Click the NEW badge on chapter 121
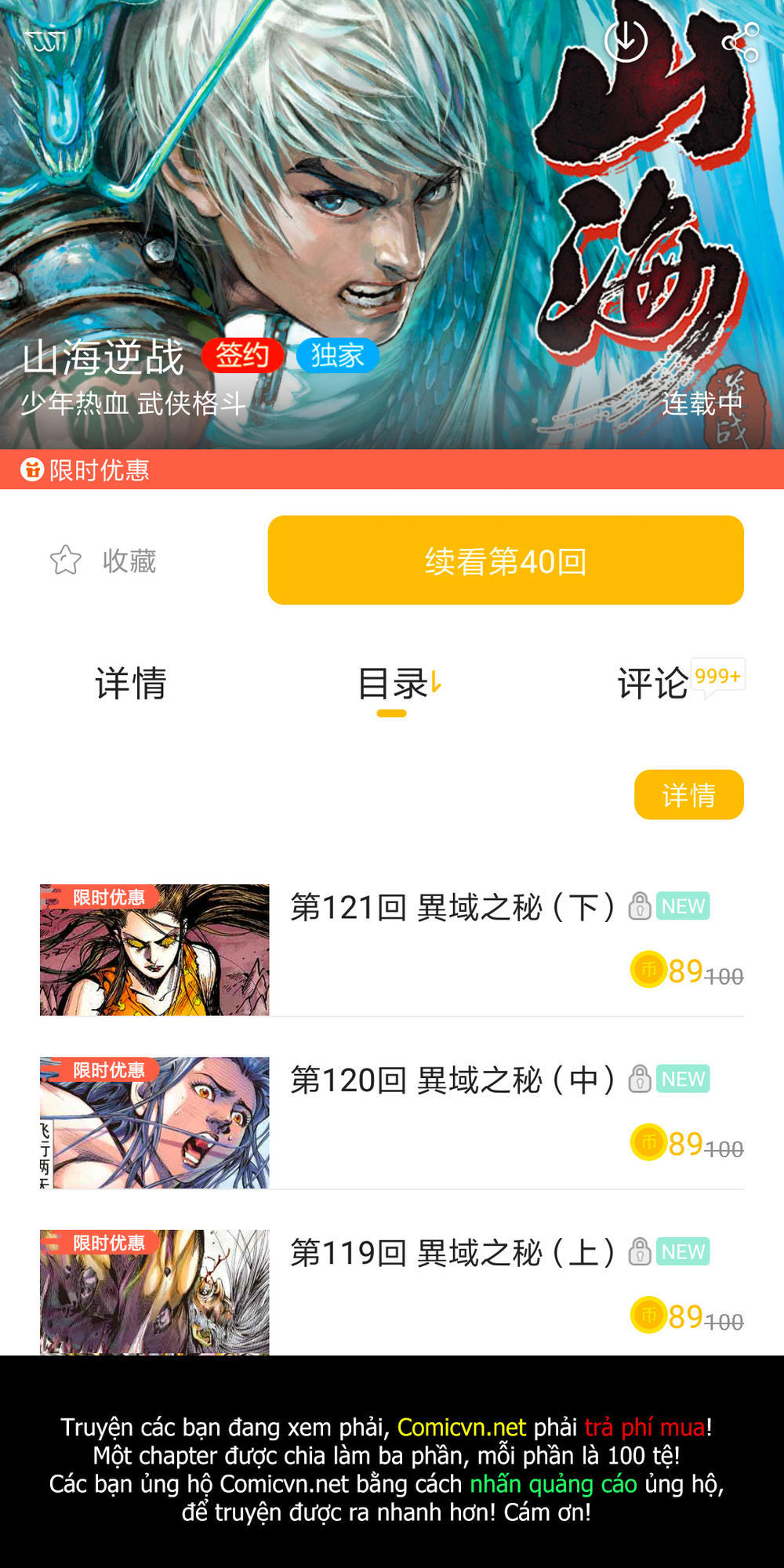This screenshot has height=1568, width=784. coord(681,906)
